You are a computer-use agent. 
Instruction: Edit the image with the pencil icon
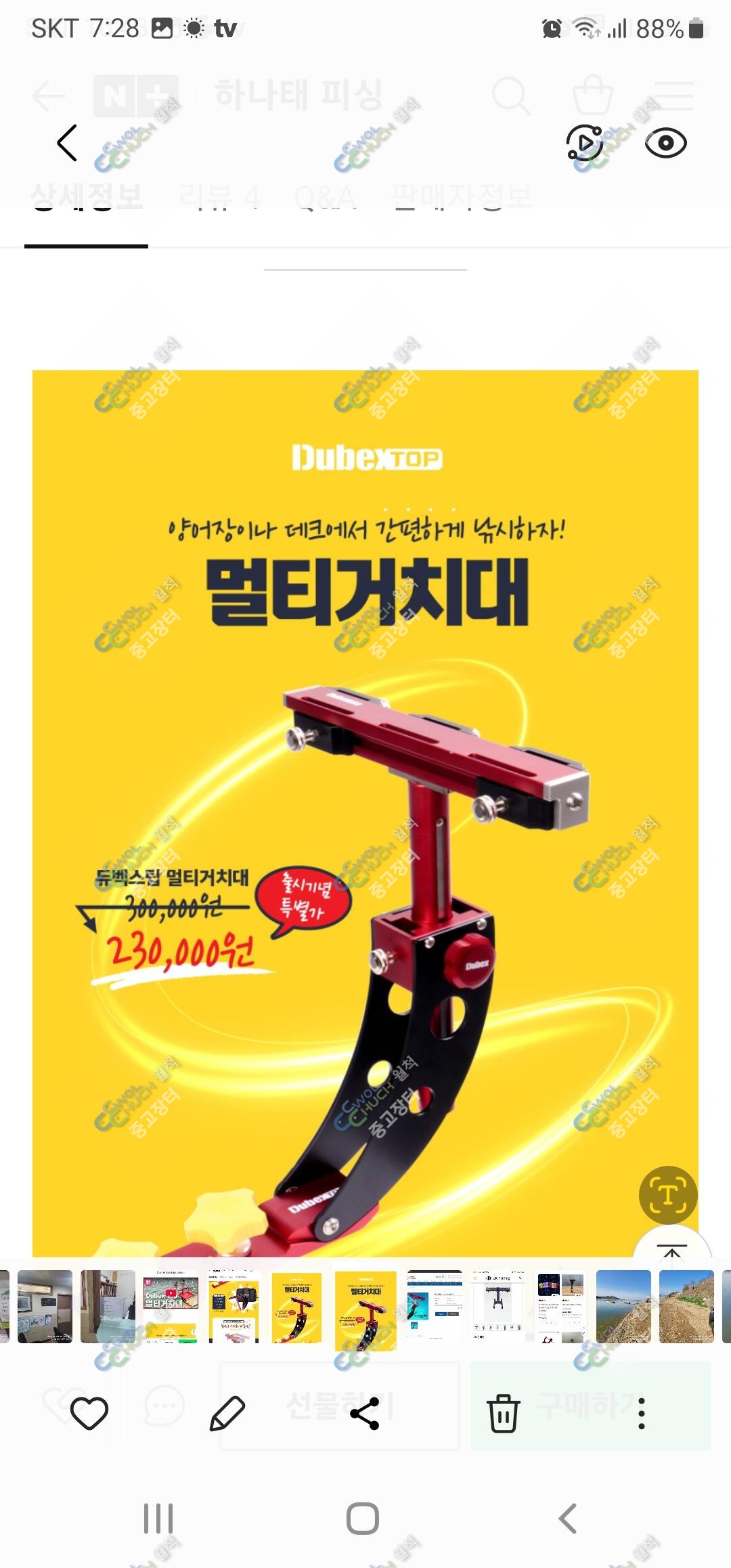tap(227, 1413)
